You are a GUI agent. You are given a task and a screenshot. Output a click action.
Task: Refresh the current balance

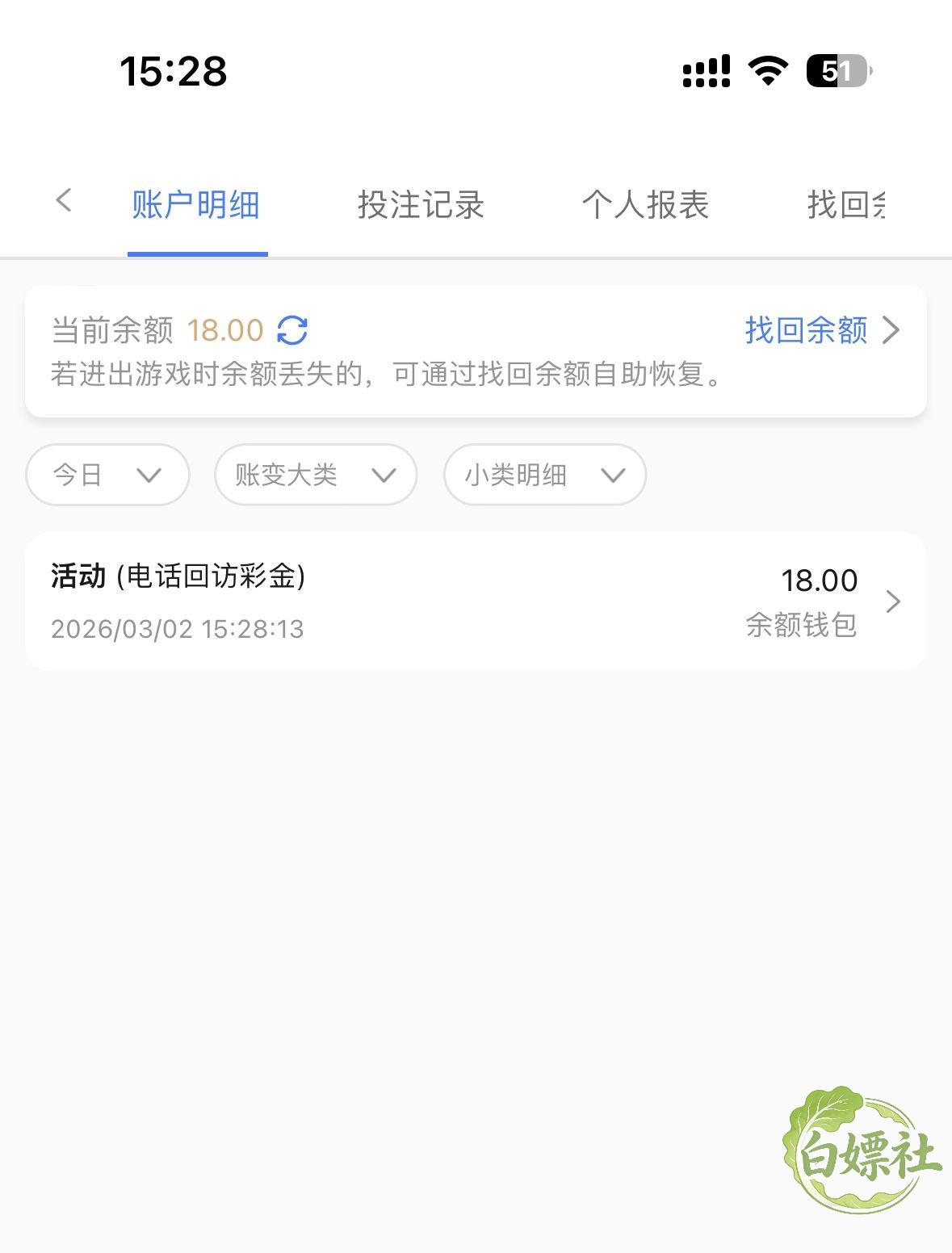(292, 330)
